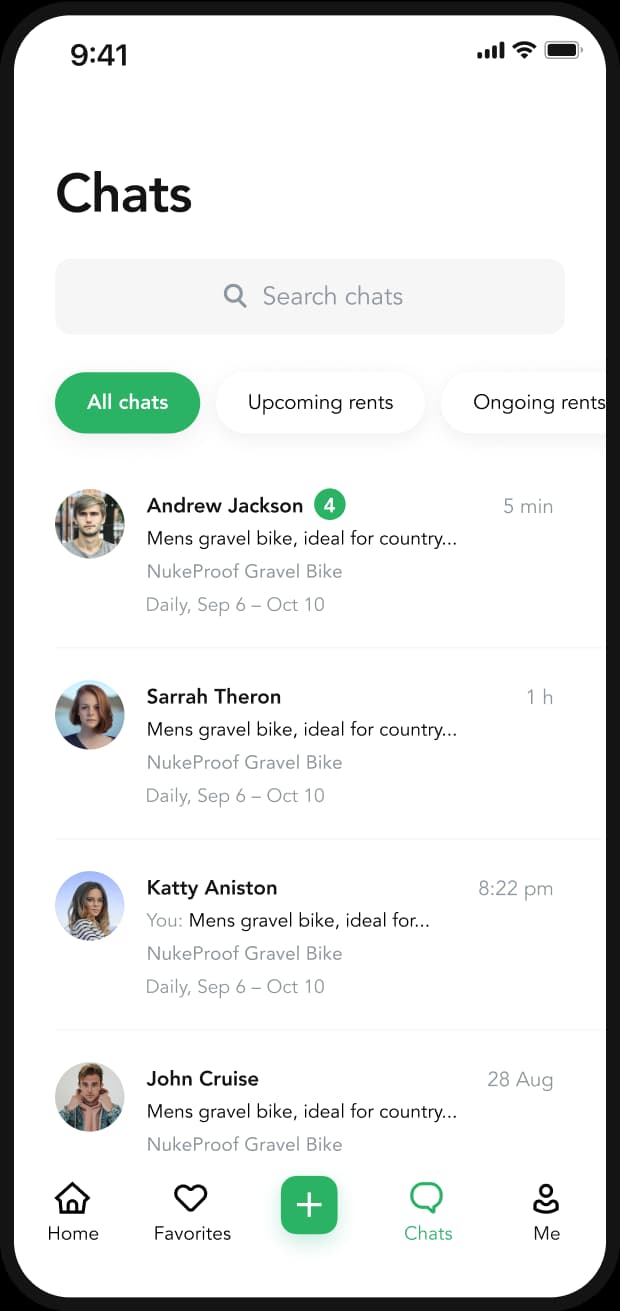Tap the green plus add button
The height and width of the screenshot is (1311, 620).
click(309, 1205)
